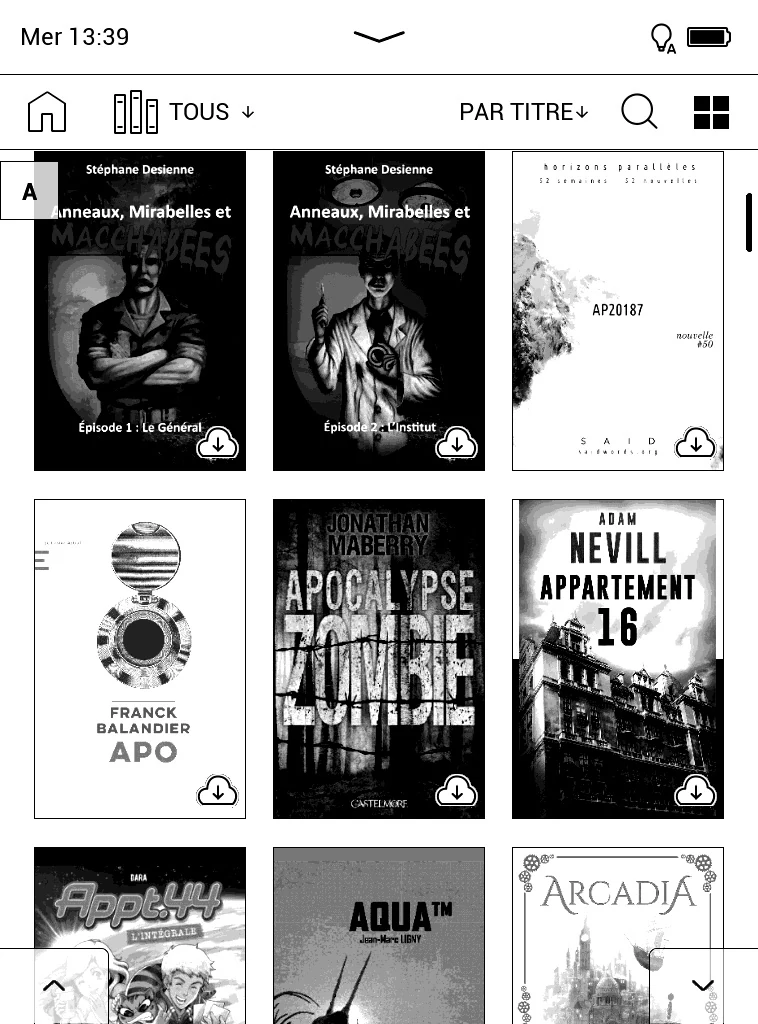Open AQUA by Jean-Marc Ligny
758x1024 pixels.
click(379, 930)
